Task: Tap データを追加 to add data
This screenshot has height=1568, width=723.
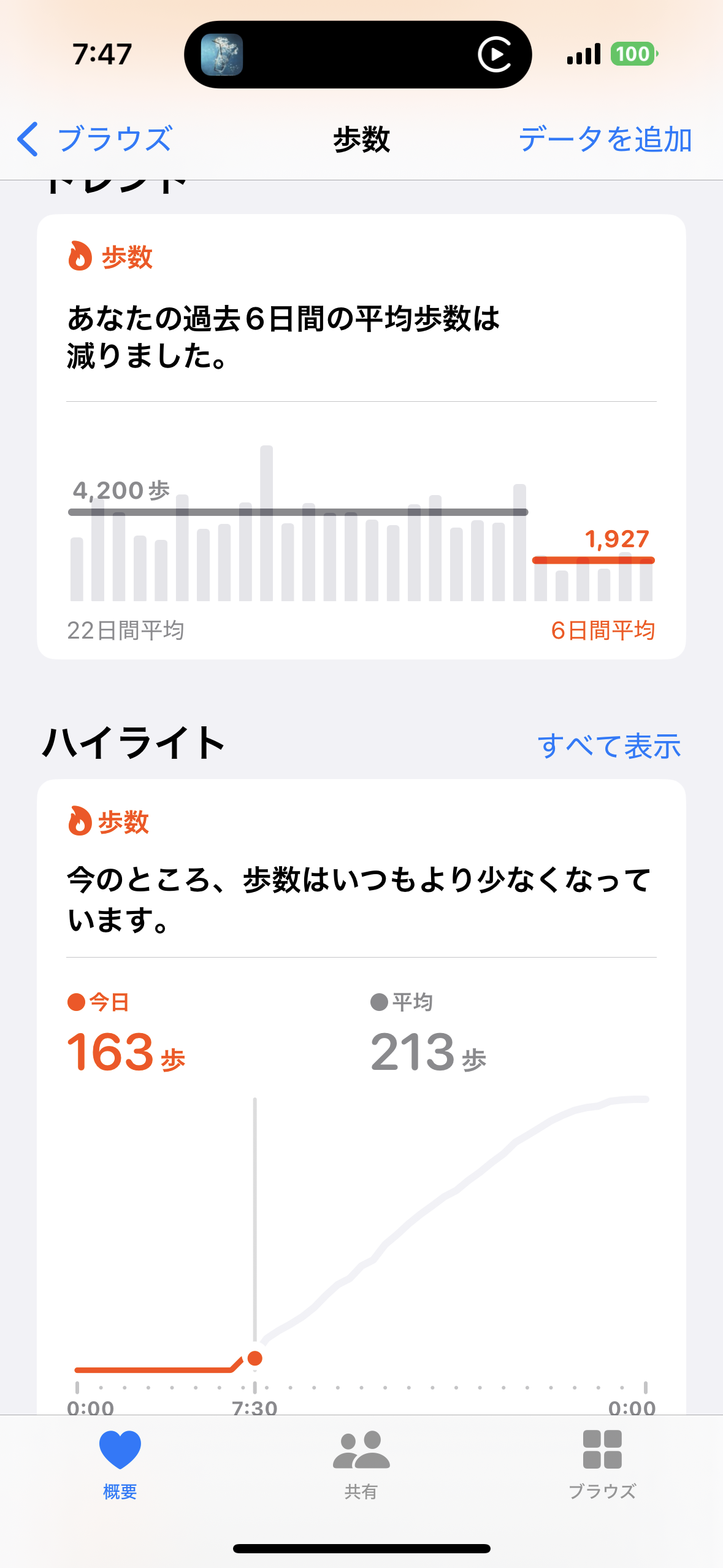Action: 605,139
